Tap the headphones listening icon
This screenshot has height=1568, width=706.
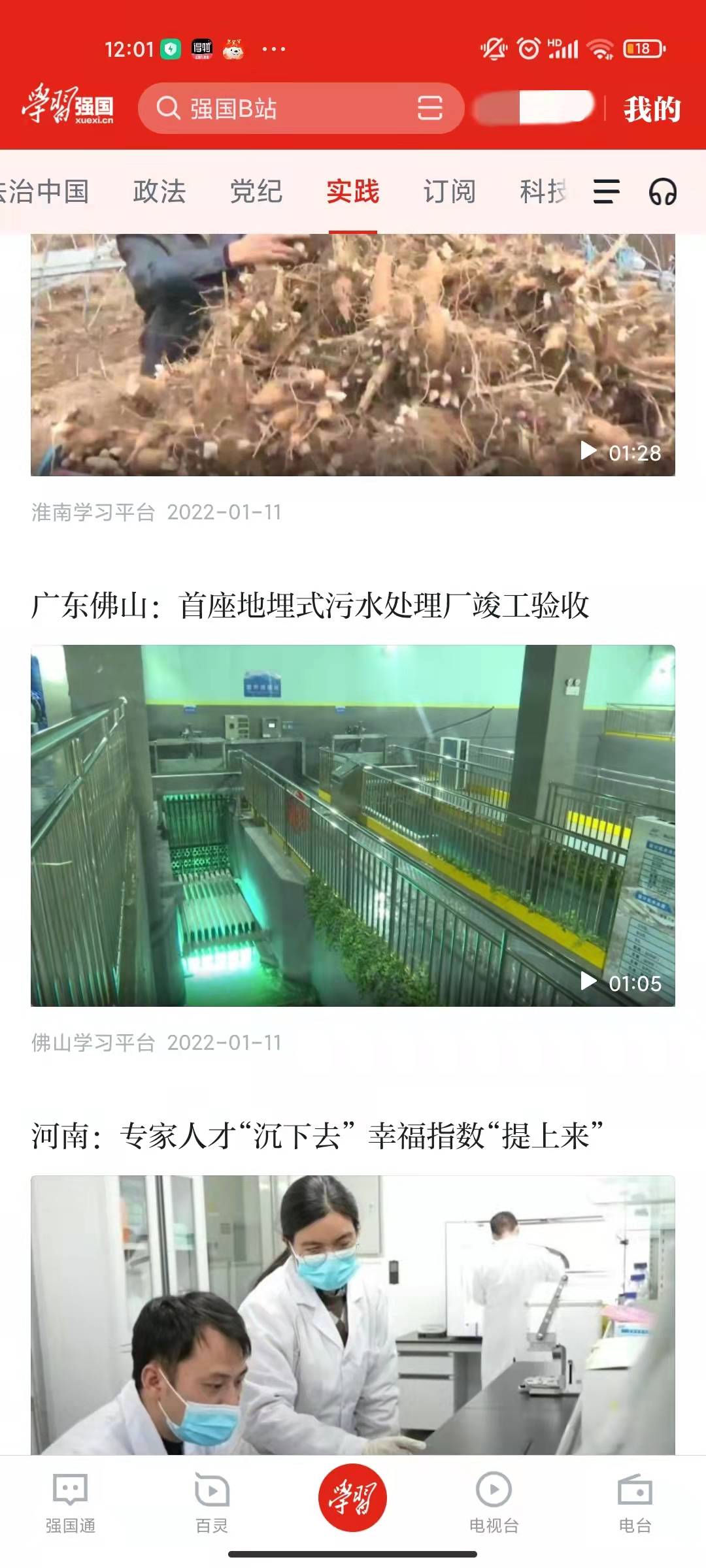[663, 192]
